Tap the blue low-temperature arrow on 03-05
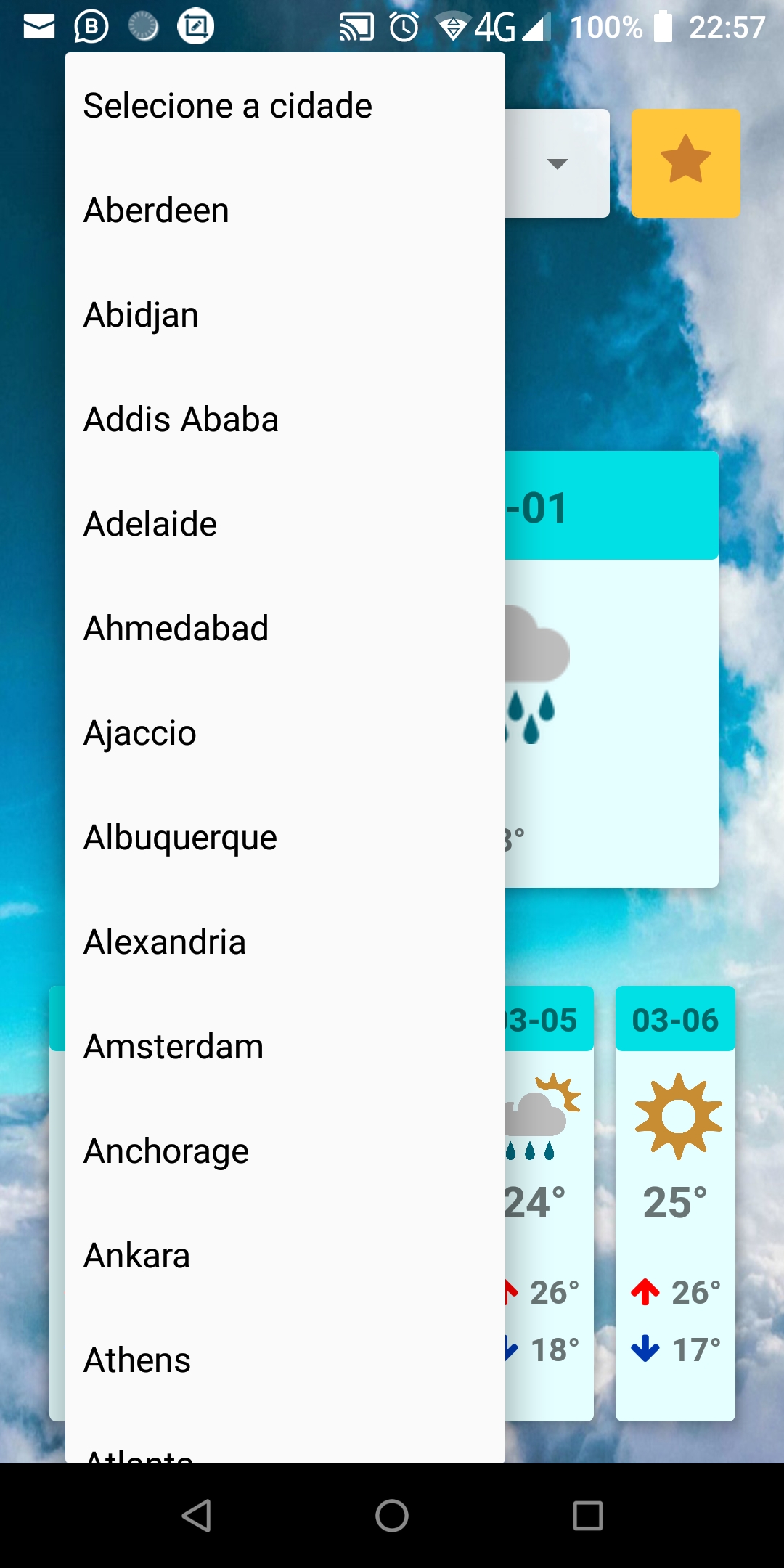The width and height of the screenshot is (784, 1568). (x=510, y=1349)
